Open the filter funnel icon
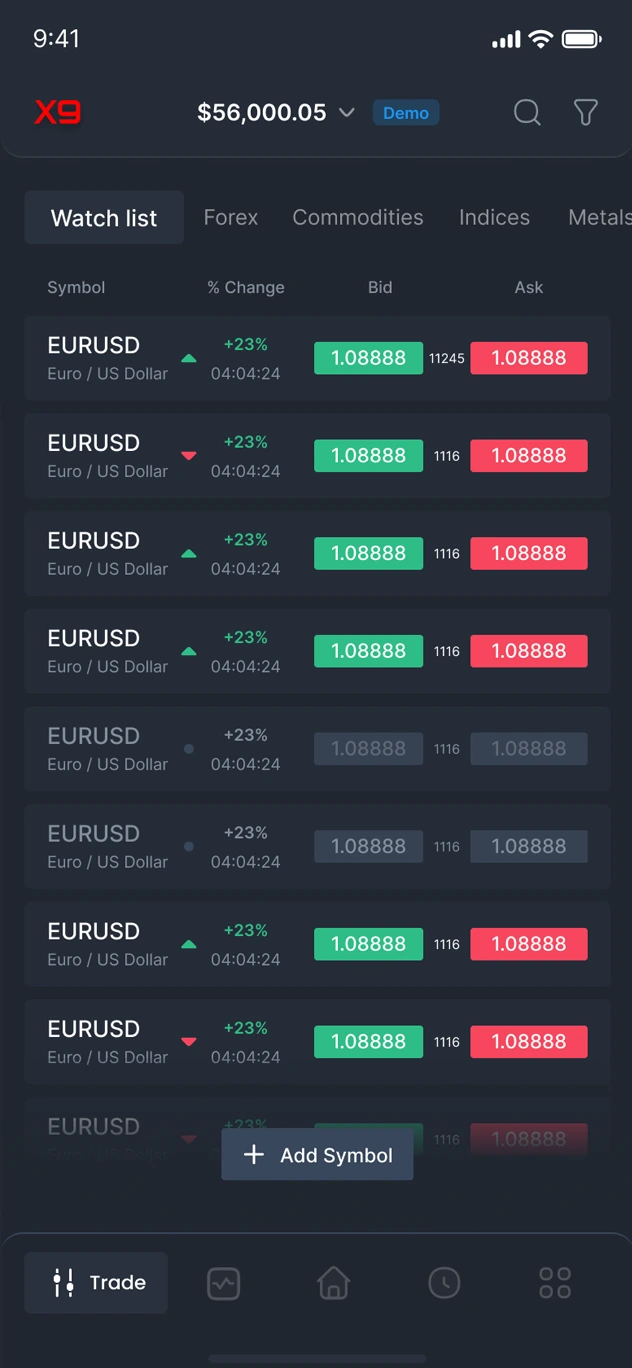The width and height of the screenshot is (632, 1368). tap(586, 113)
